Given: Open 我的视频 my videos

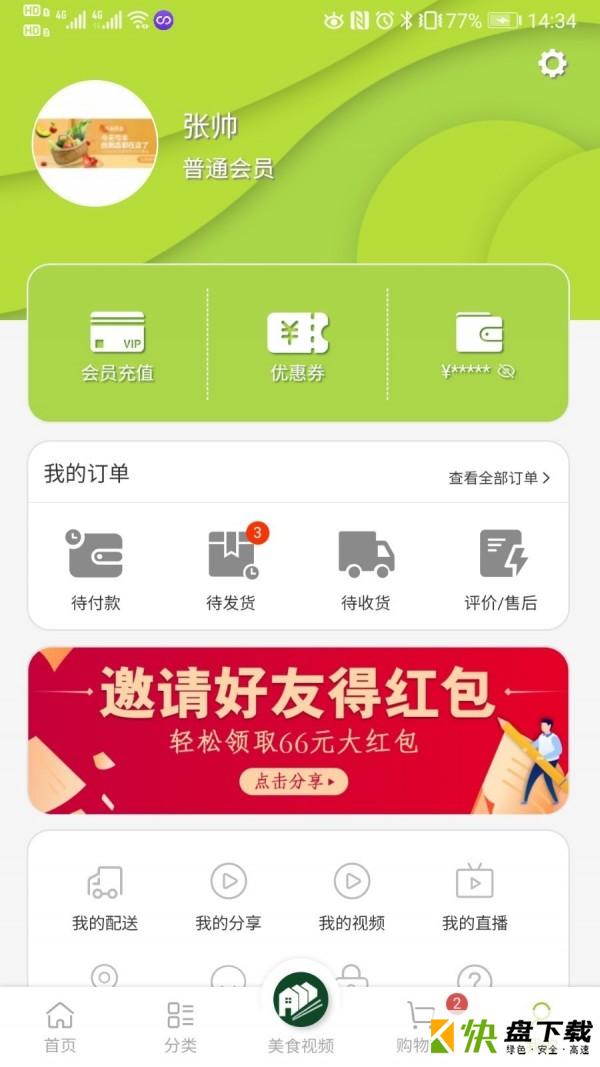Looking at the screenshot, I should point(351,897).
